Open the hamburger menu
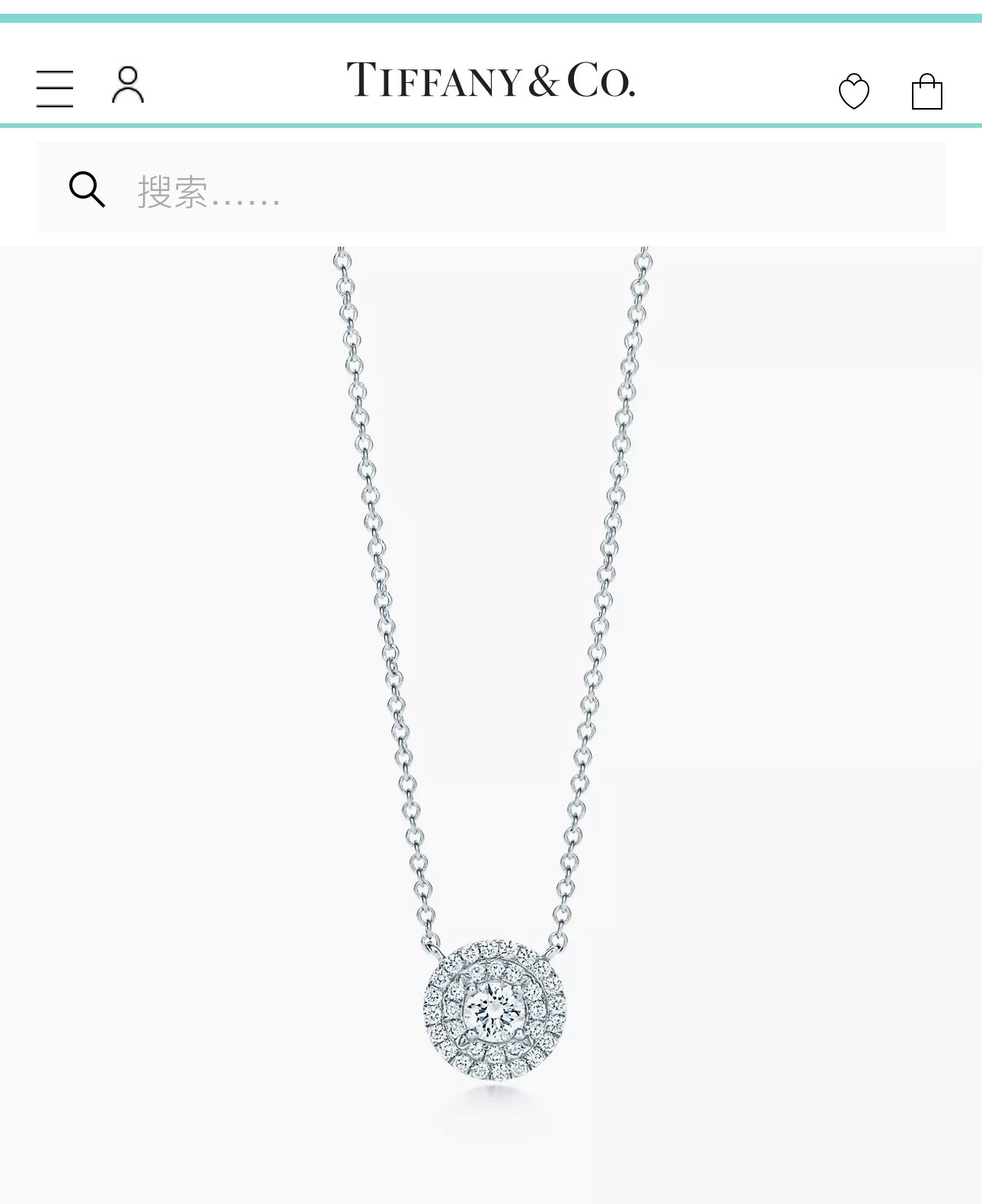The height and width of the screenshot is (1204, 982). [55, 88]
